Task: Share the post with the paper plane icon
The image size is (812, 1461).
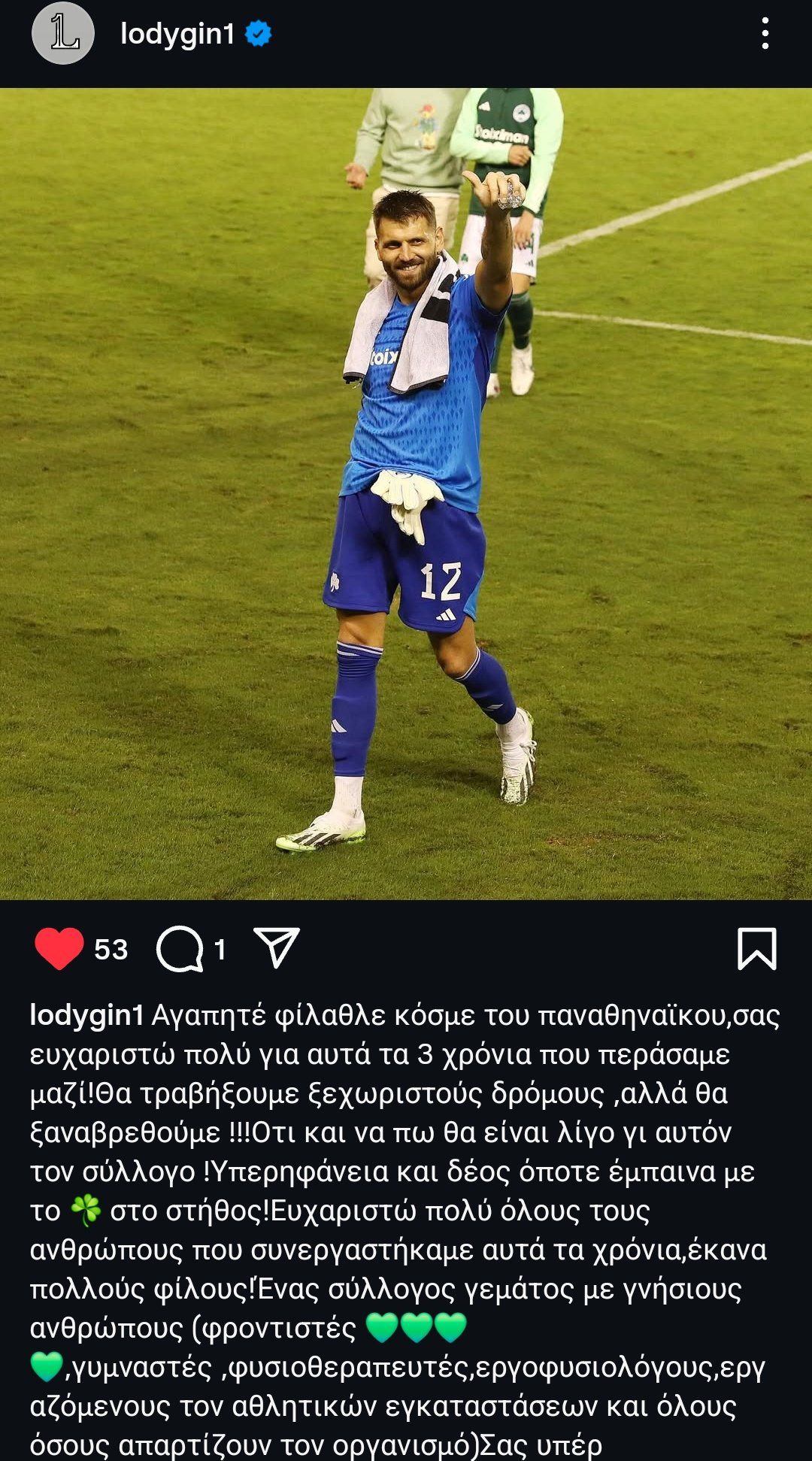Action: click(x=277, y=947)
